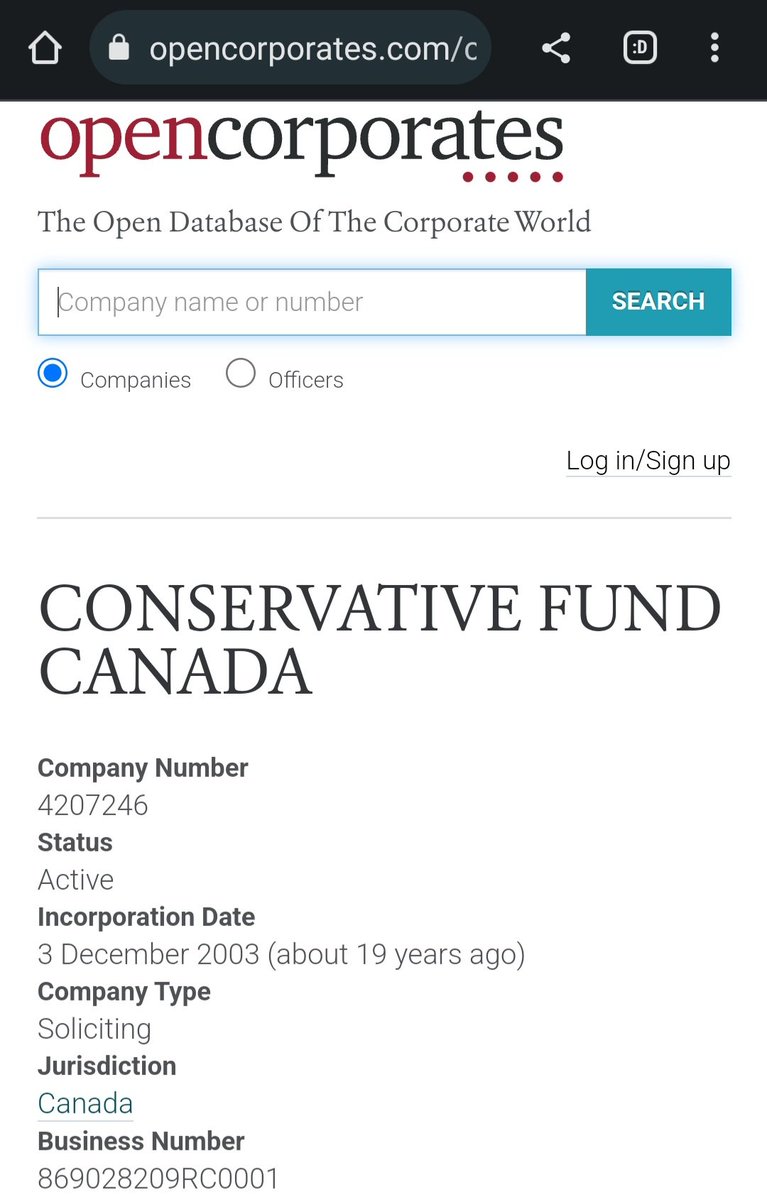Tap the SEARCH button
This screenshot has height=1200, width=767.
[658, 302]
